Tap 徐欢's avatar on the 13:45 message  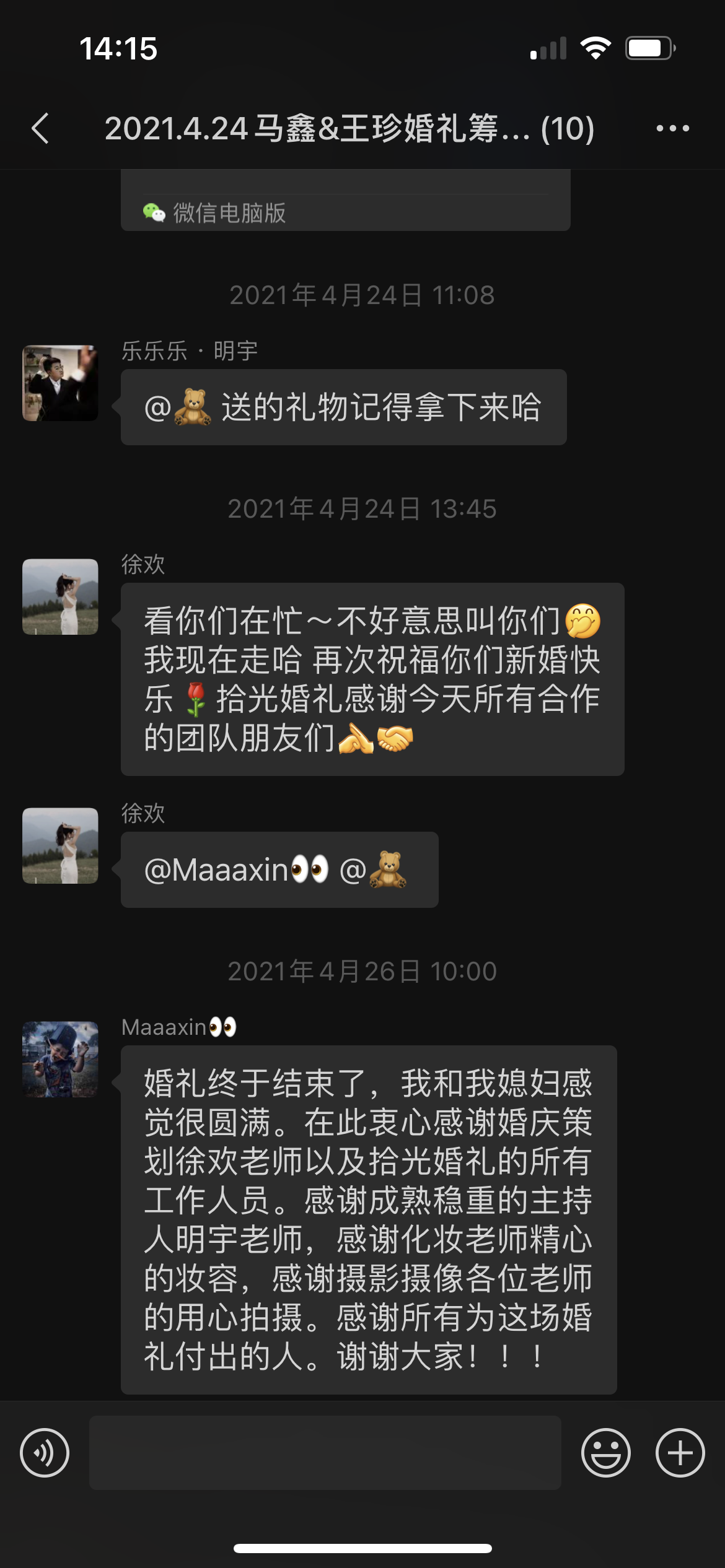[60, 597]
